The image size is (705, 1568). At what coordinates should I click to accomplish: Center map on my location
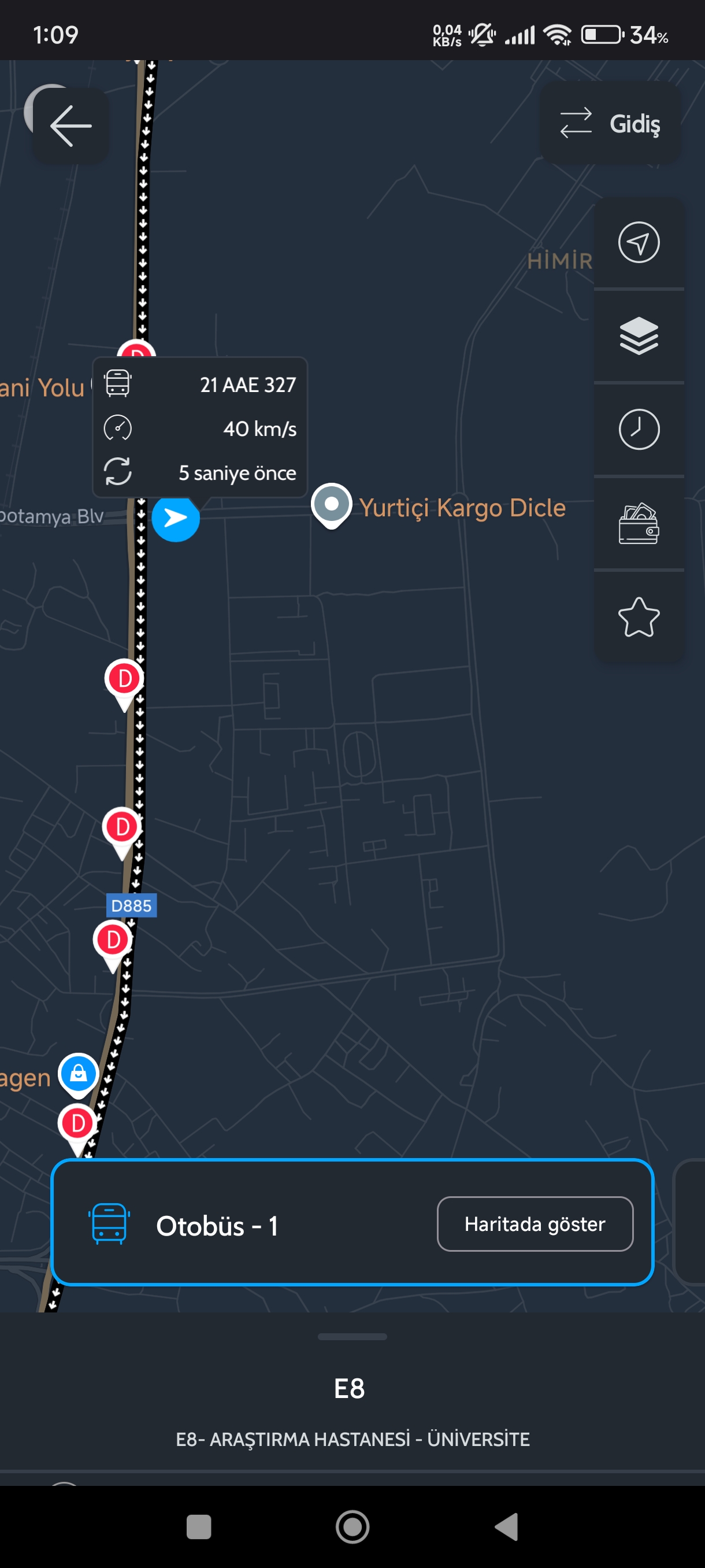click(639, 242)
